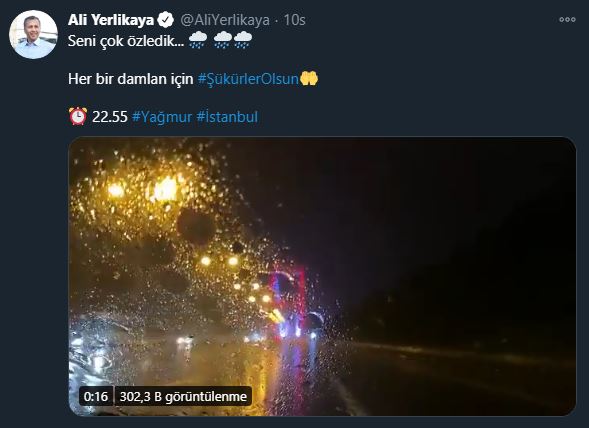
Task: Open Ali Yerlikaya's profile picture
Action: coord(33,35)
